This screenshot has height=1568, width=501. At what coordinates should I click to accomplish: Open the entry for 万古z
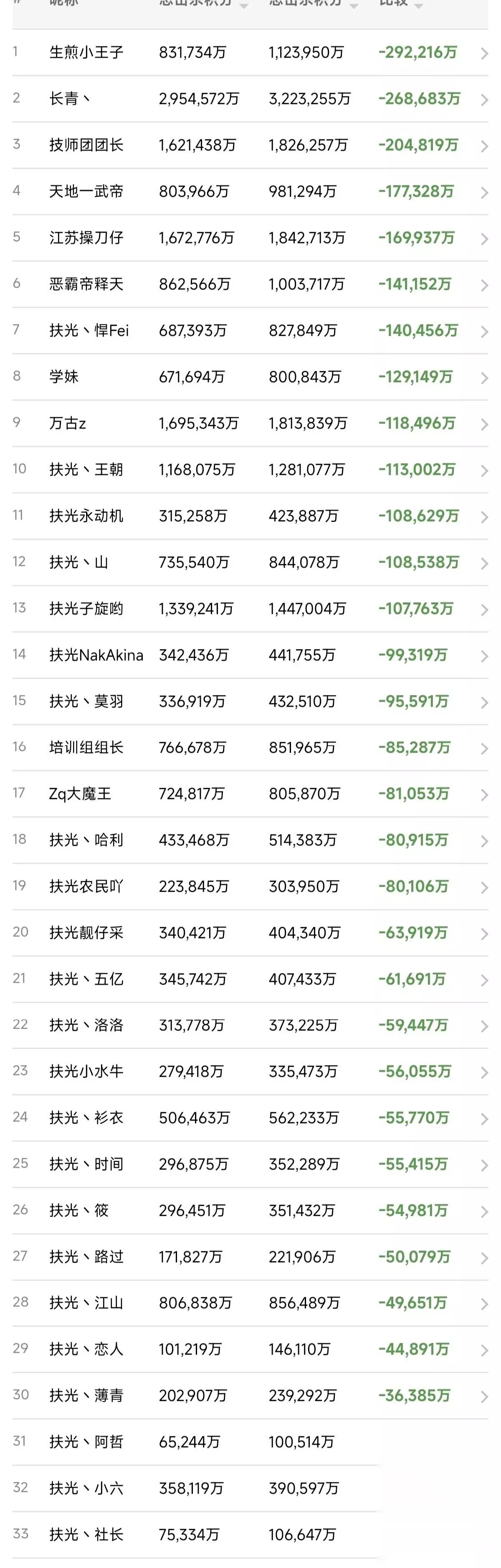250,423
